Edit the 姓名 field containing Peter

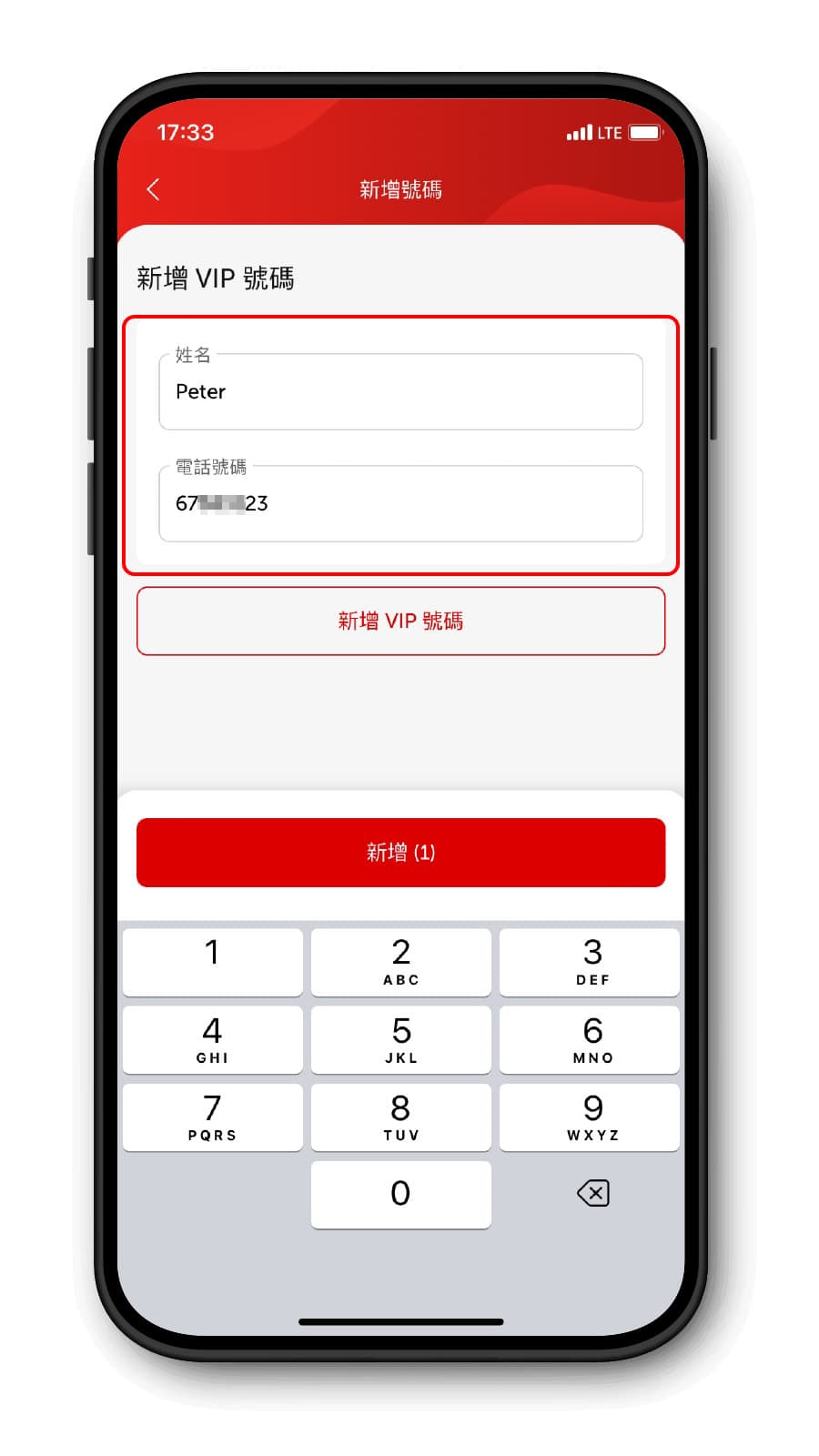coord(400,391)
